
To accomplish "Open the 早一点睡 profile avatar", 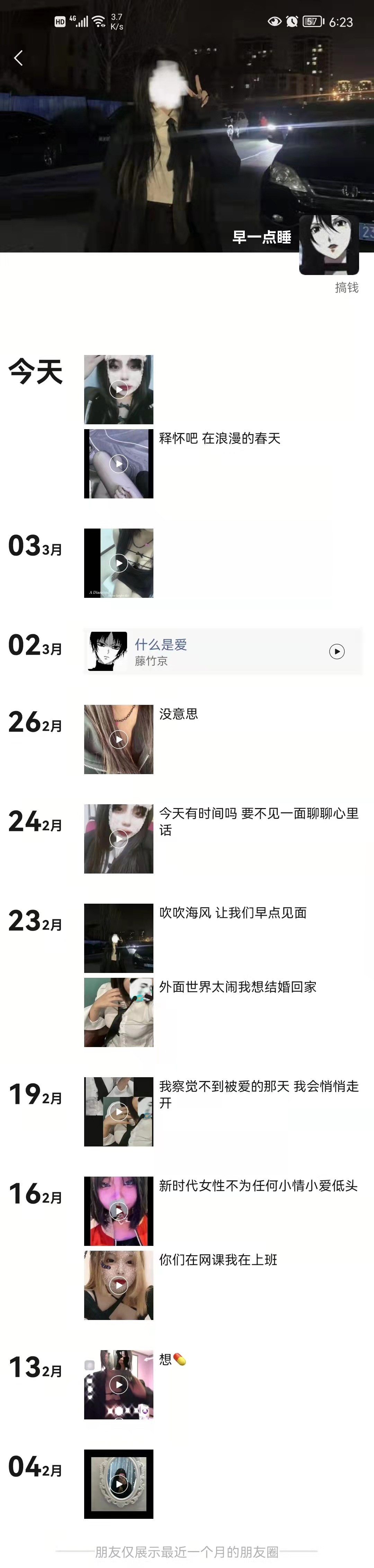I will [x=329, y=245].
